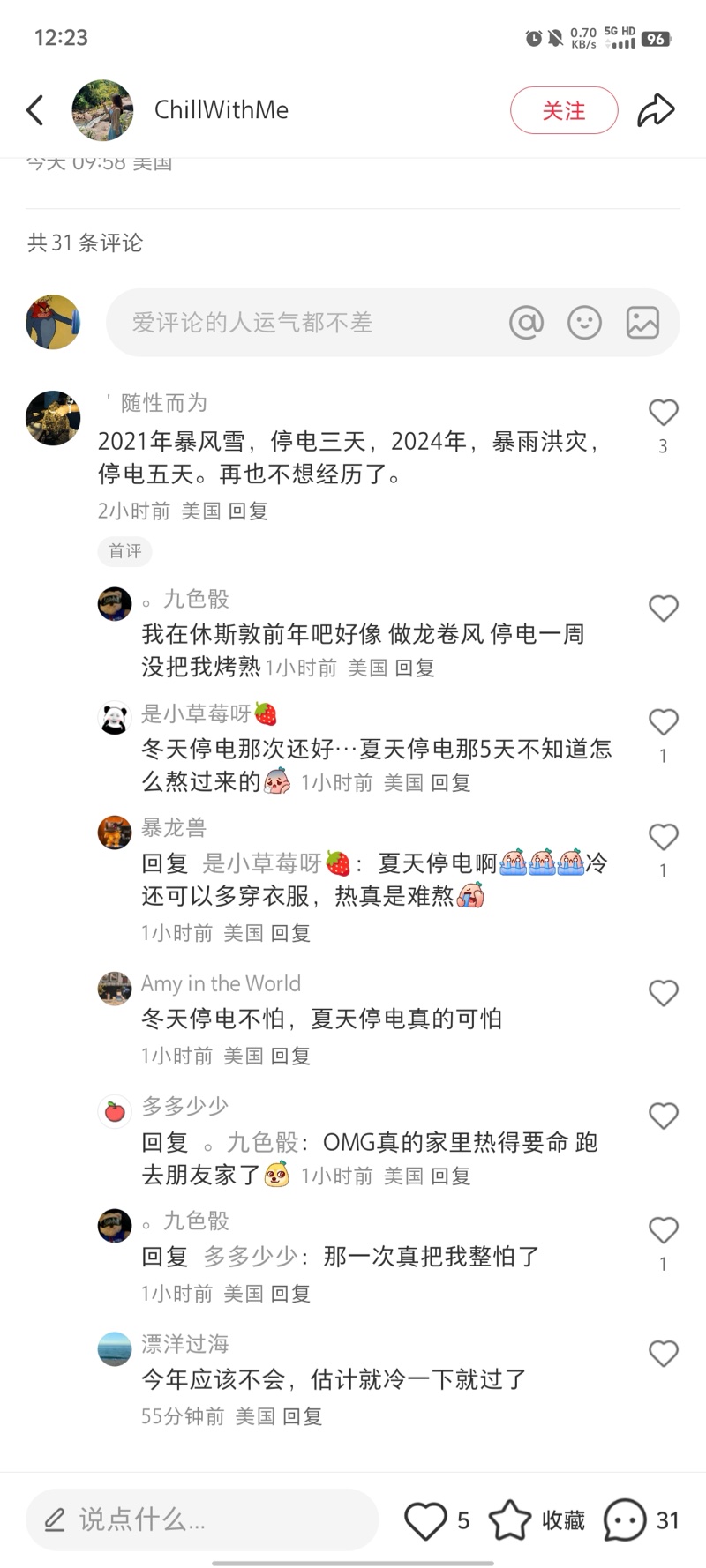Tap the 爱评论的人运气都不差 comment field
The width and height of the screenshot is (706, 1568).
coord(300,323)
